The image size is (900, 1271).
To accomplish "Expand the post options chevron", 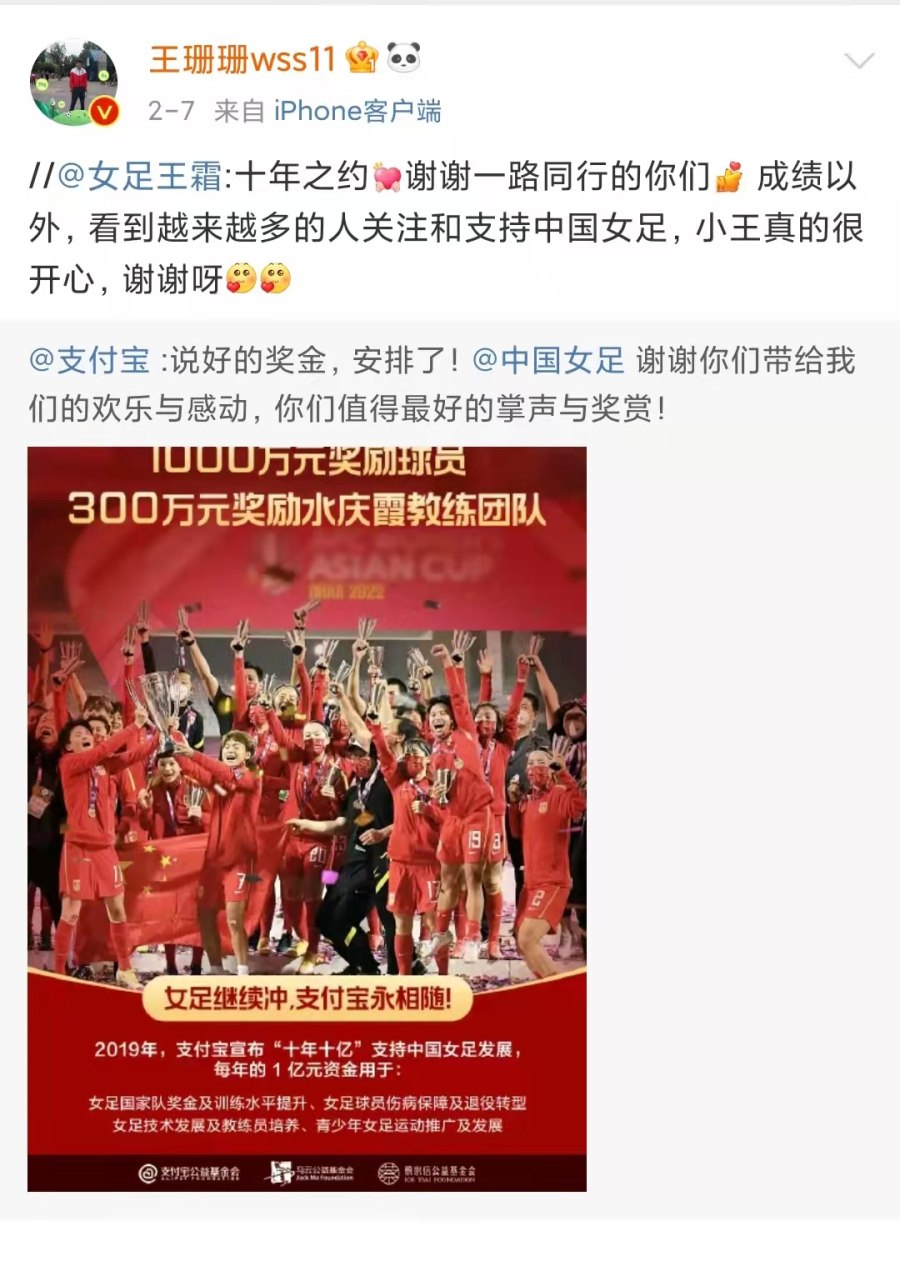I will point(859,62).
